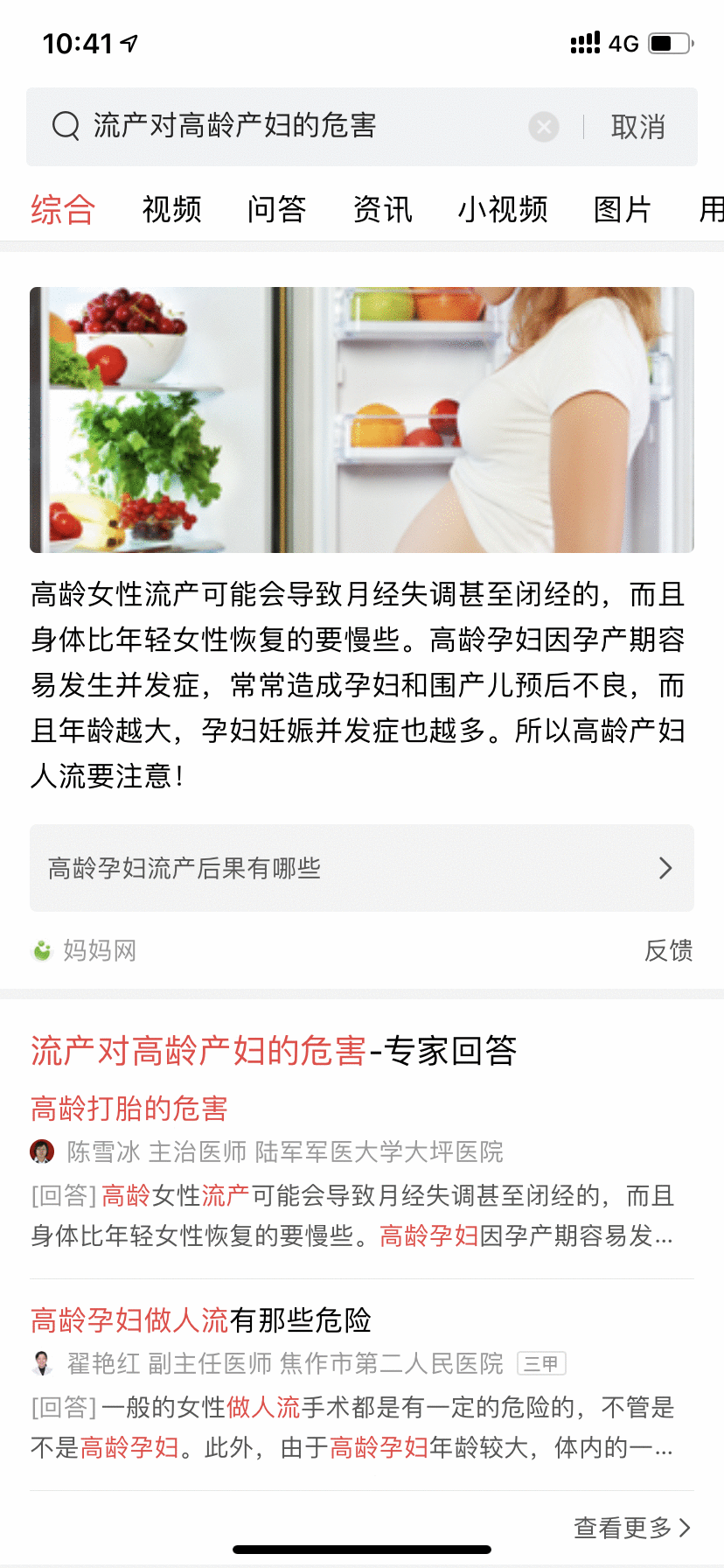Tap 取消 to cancel search
724x1568 pixels.
point(638,127)
